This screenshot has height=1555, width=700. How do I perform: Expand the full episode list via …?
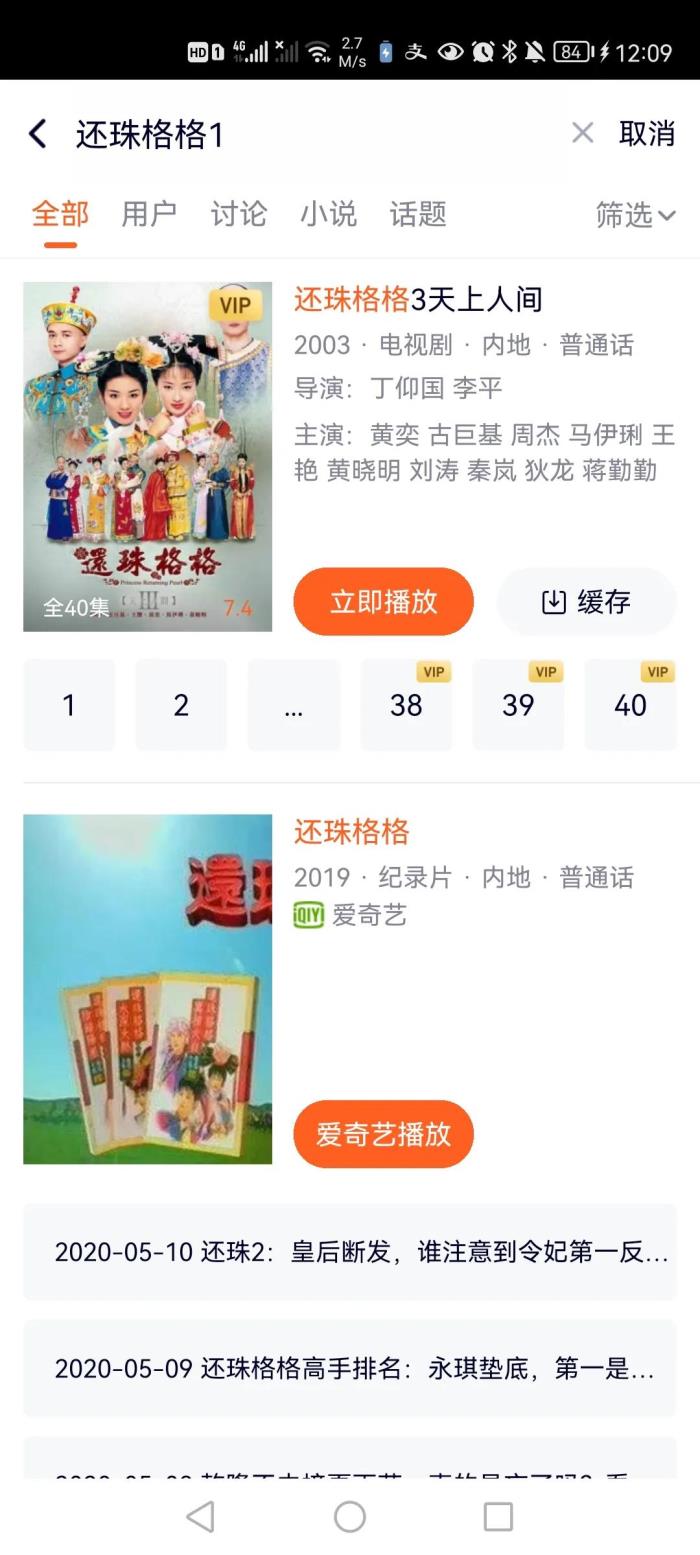293,705
